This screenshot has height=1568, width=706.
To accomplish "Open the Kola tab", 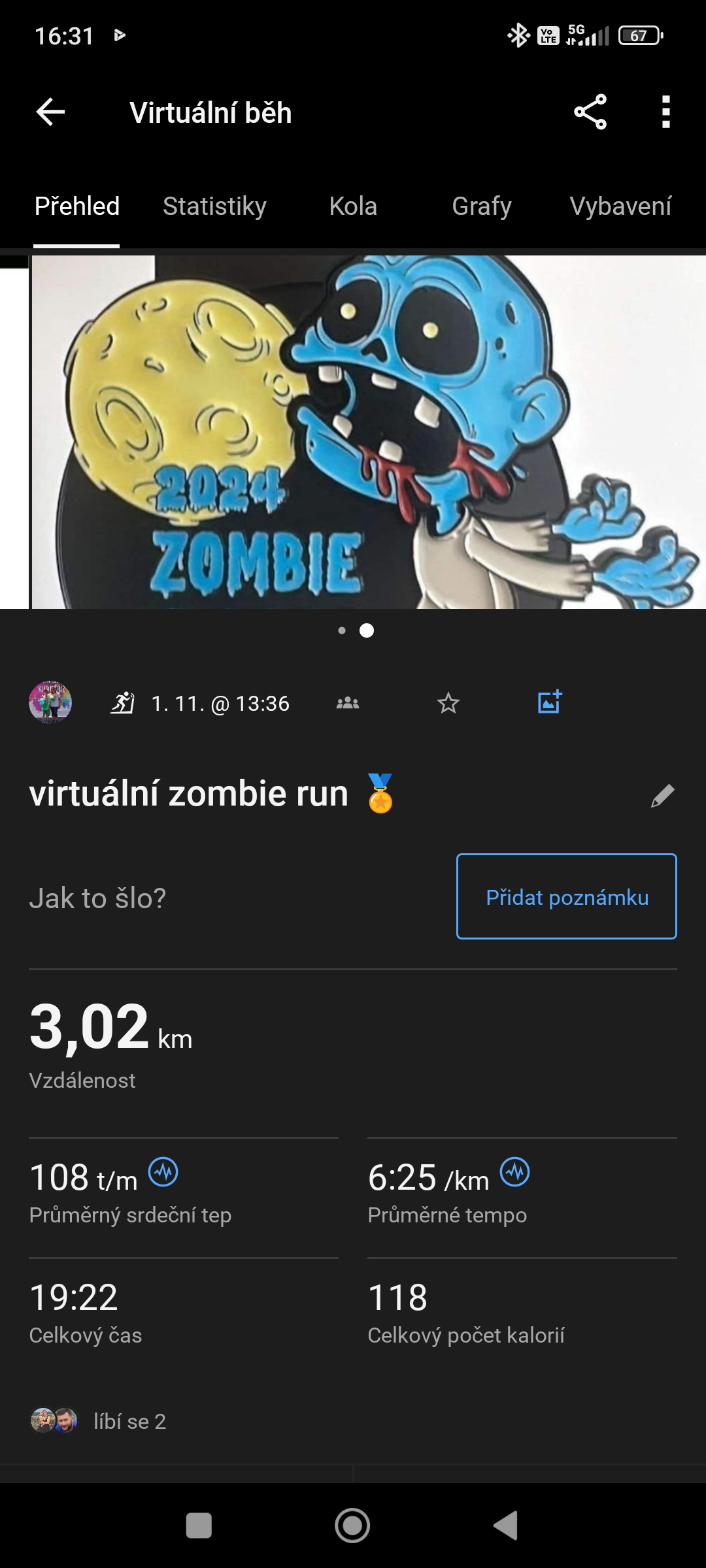I will click(x=353, y=206).
